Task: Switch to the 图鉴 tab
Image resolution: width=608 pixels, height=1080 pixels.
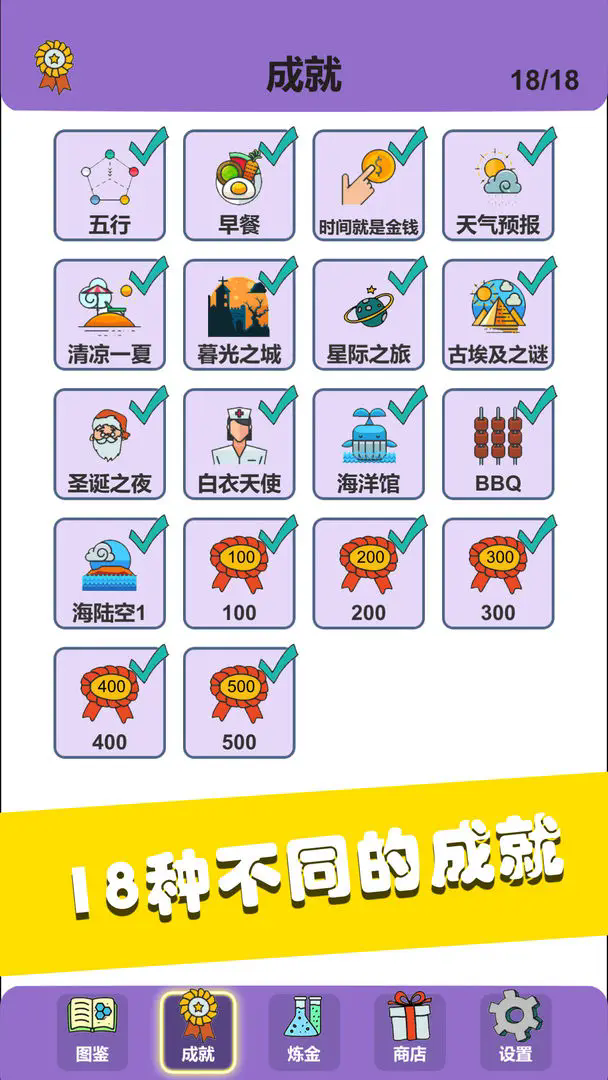Action: point(92,1030)
